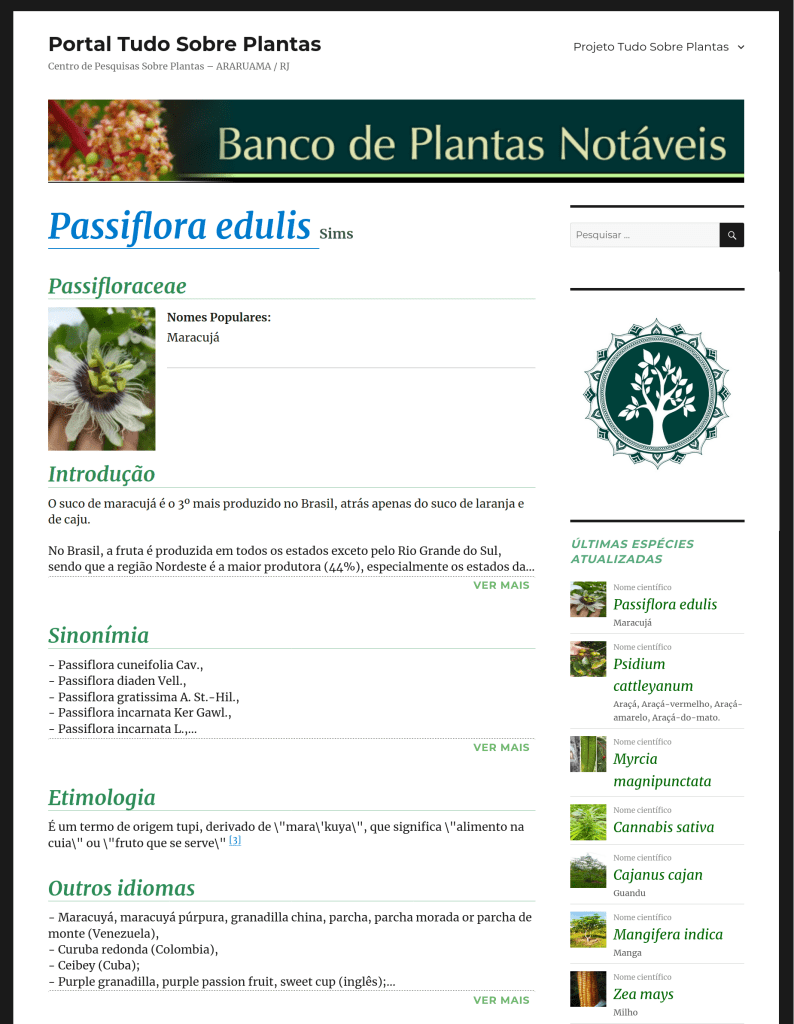Tap the Passifloraceae family link
Screen dimensions: 794x1024
coord(117,286)
